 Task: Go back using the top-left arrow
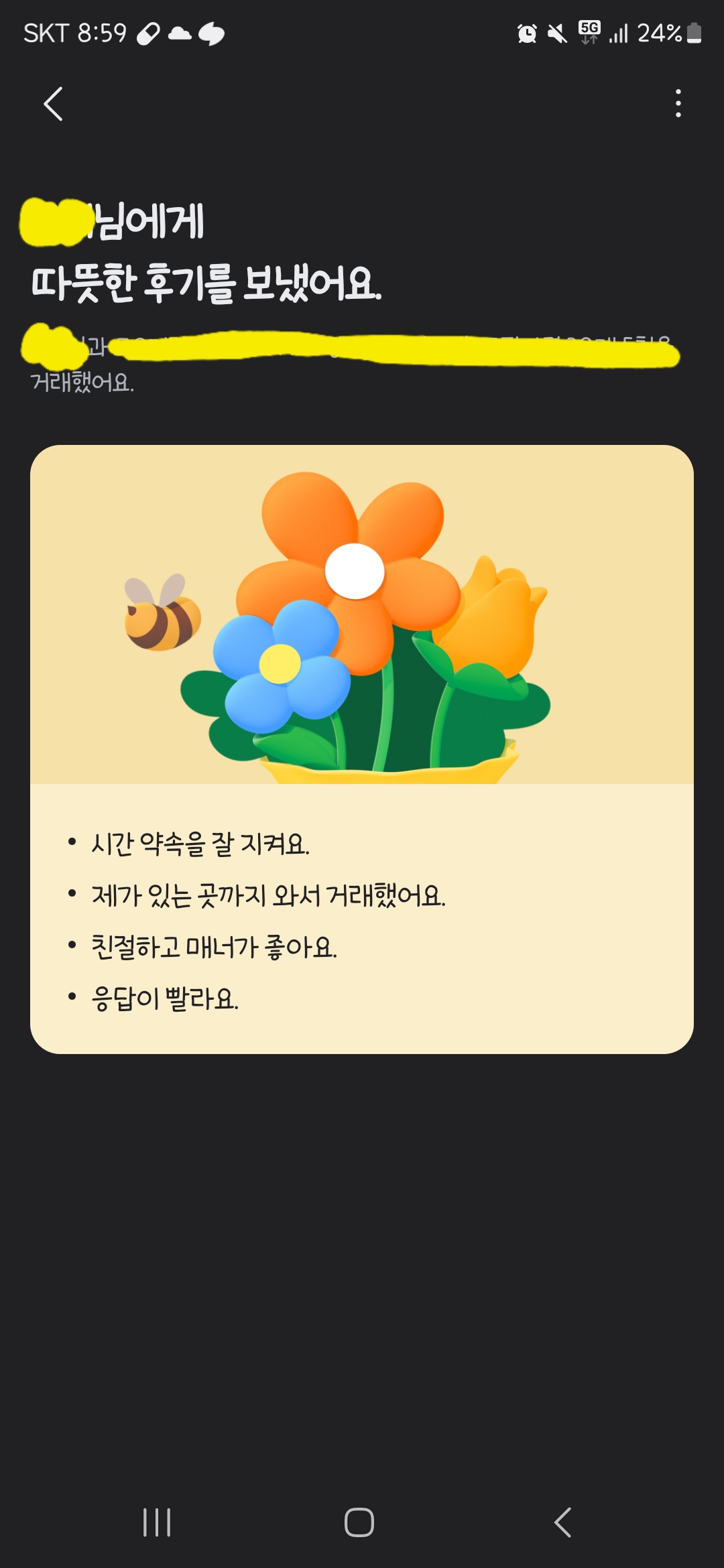pos(53,104)
